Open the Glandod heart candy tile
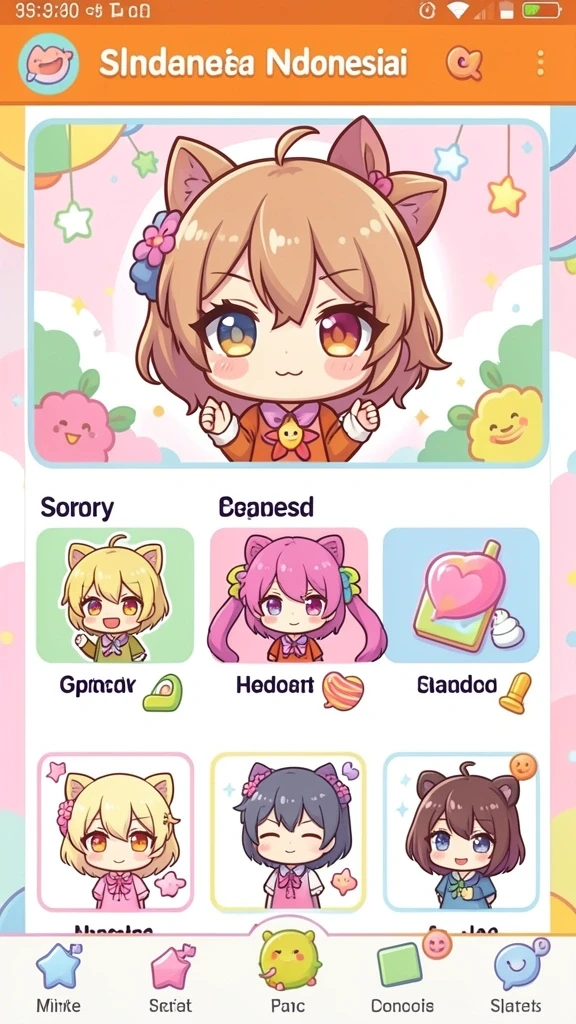 pos(461,595)
